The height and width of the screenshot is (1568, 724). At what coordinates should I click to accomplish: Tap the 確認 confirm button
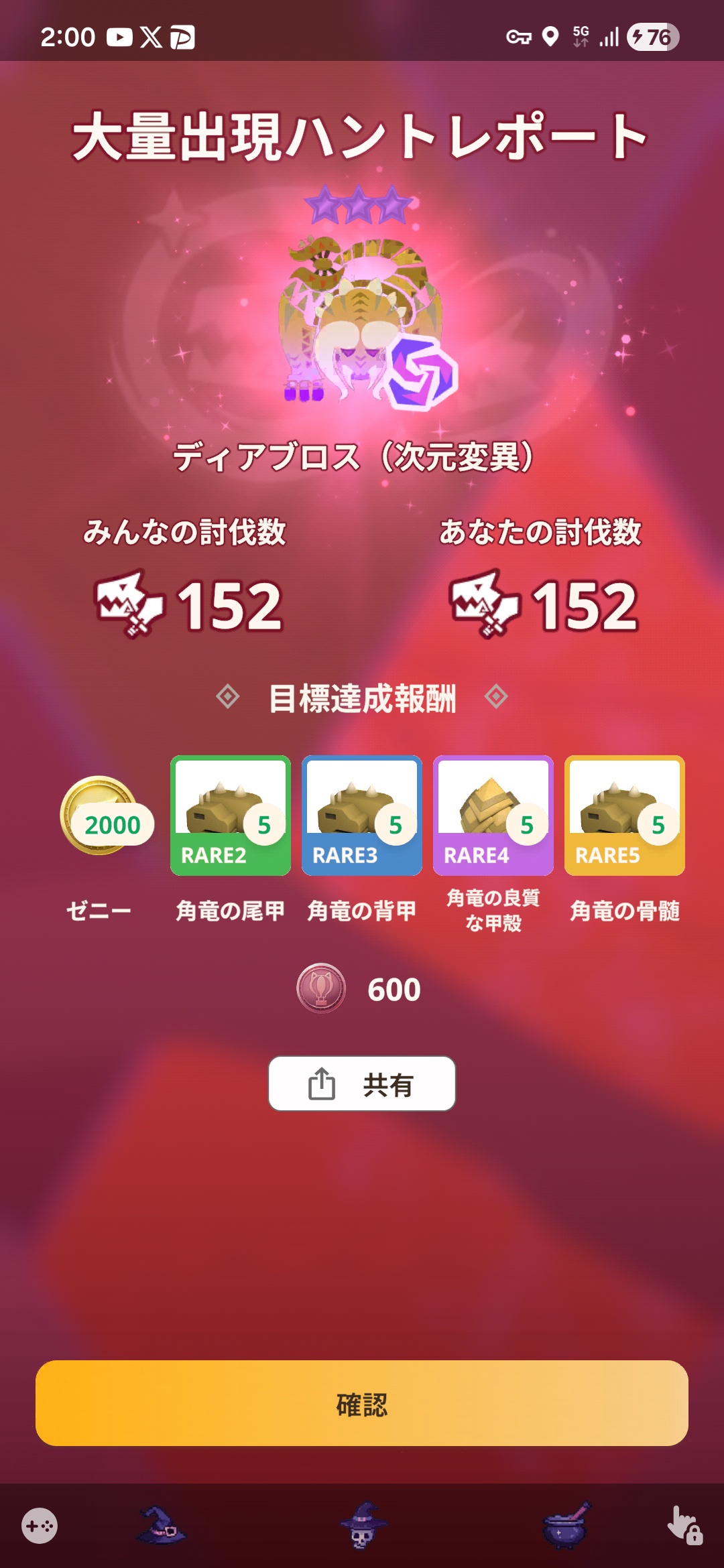362,1403
